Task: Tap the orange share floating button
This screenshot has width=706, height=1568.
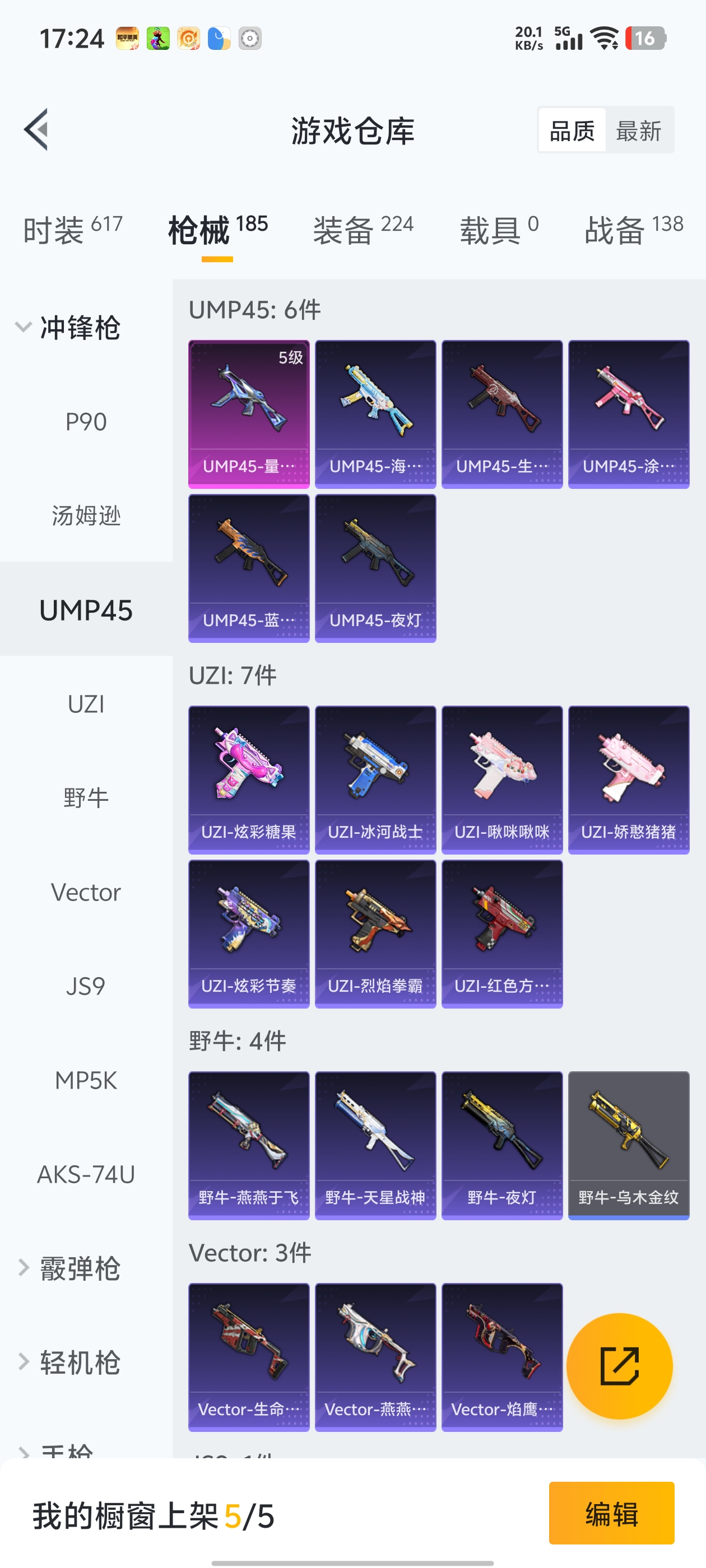Action: (619, 1366)
